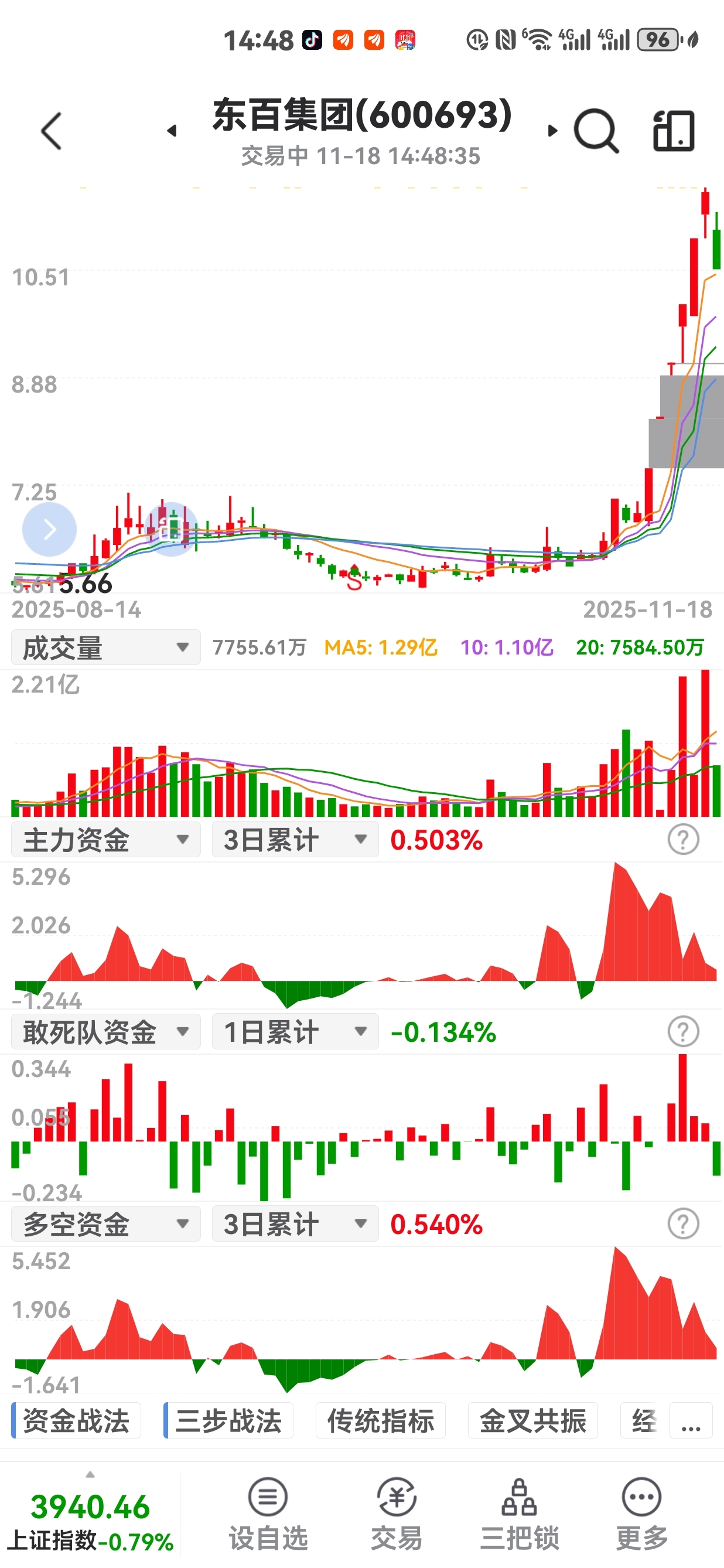Open the 成交量 indicator dropdown
This screenshot has height=1568, width=724.
click(x=106, y=647)
